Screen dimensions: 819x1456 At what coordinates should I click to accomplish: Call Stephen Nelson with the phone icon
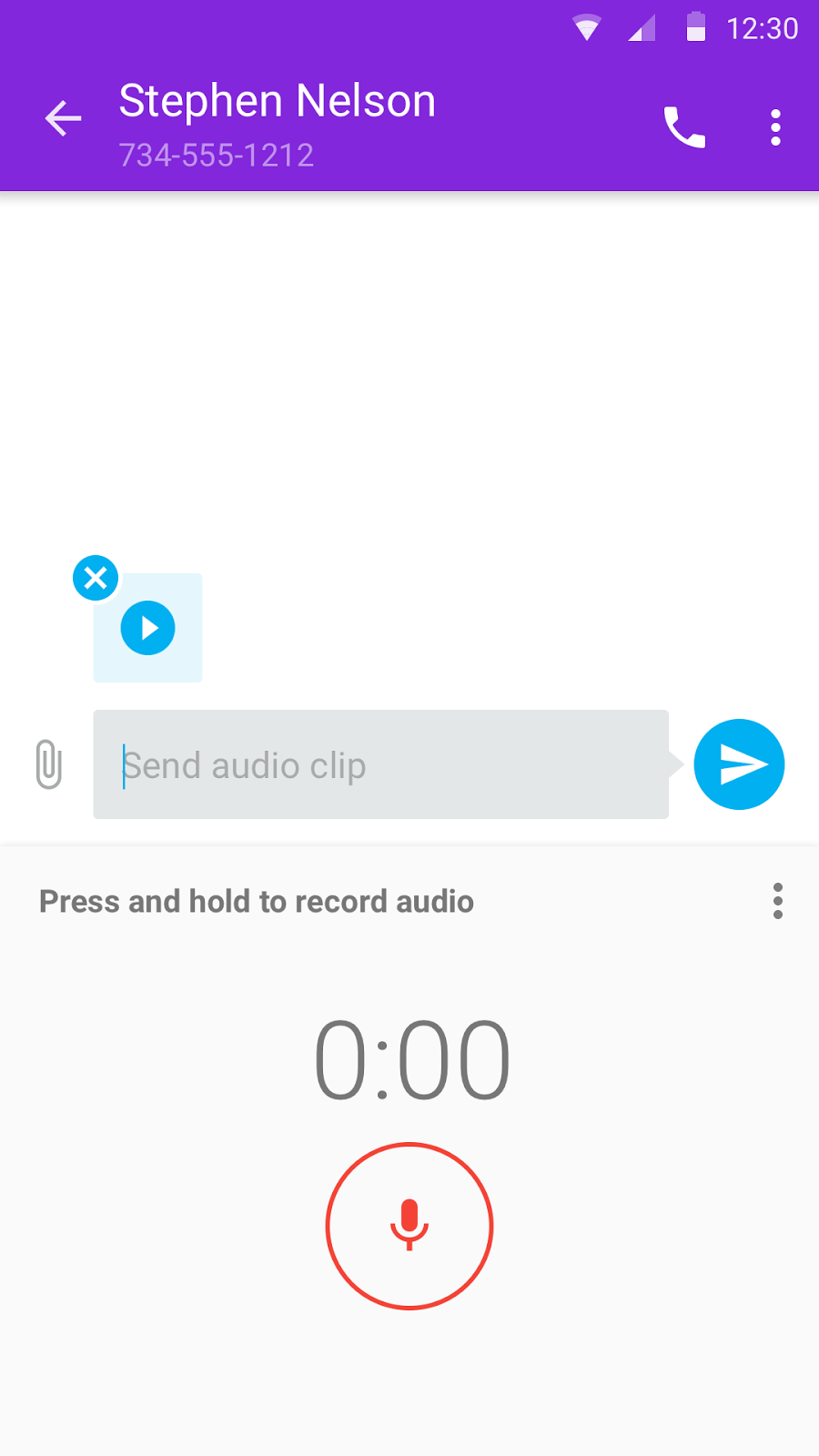click(x=684, y=127)
